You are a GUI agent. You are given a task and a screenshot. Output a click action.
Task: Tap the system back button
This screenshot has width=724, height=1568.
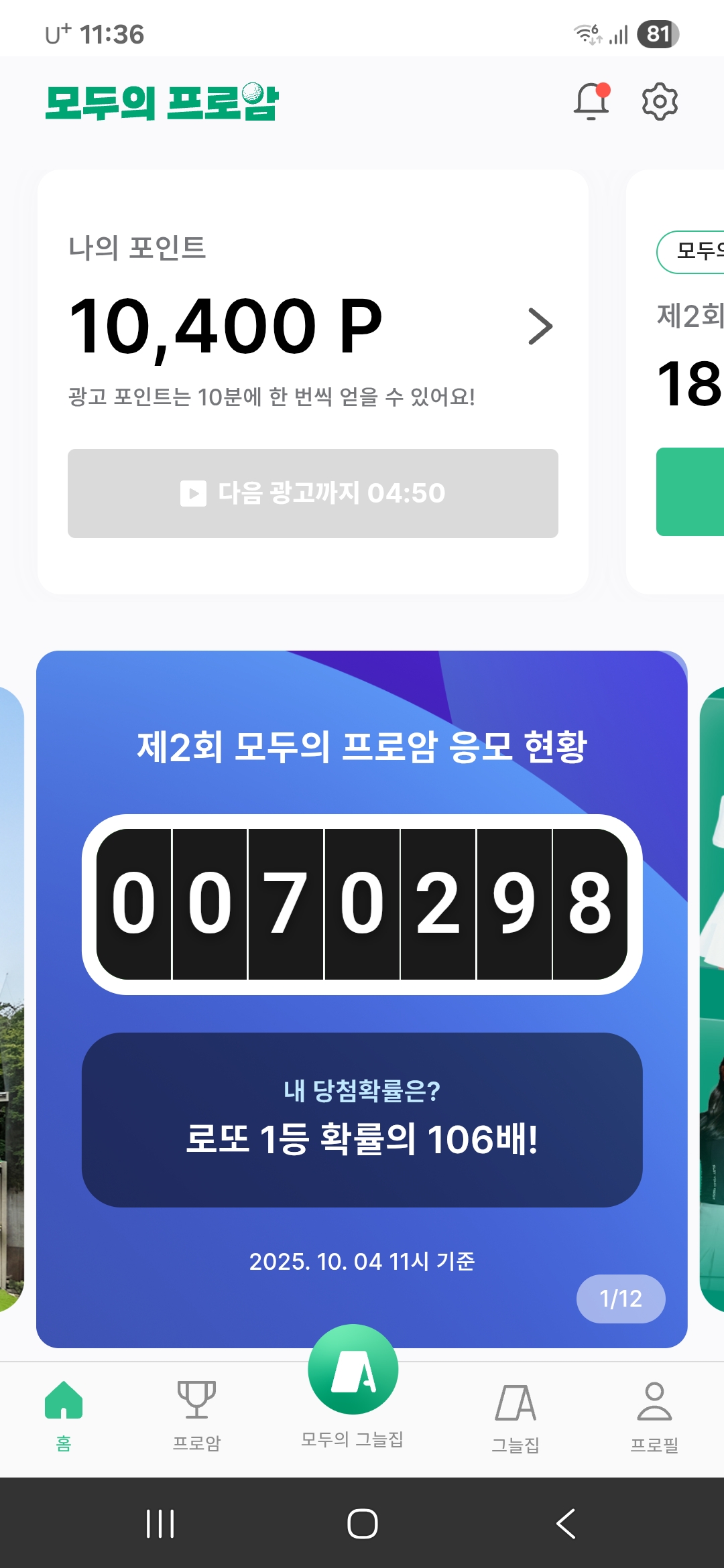pyautogui.click(x=566, y=1524)
